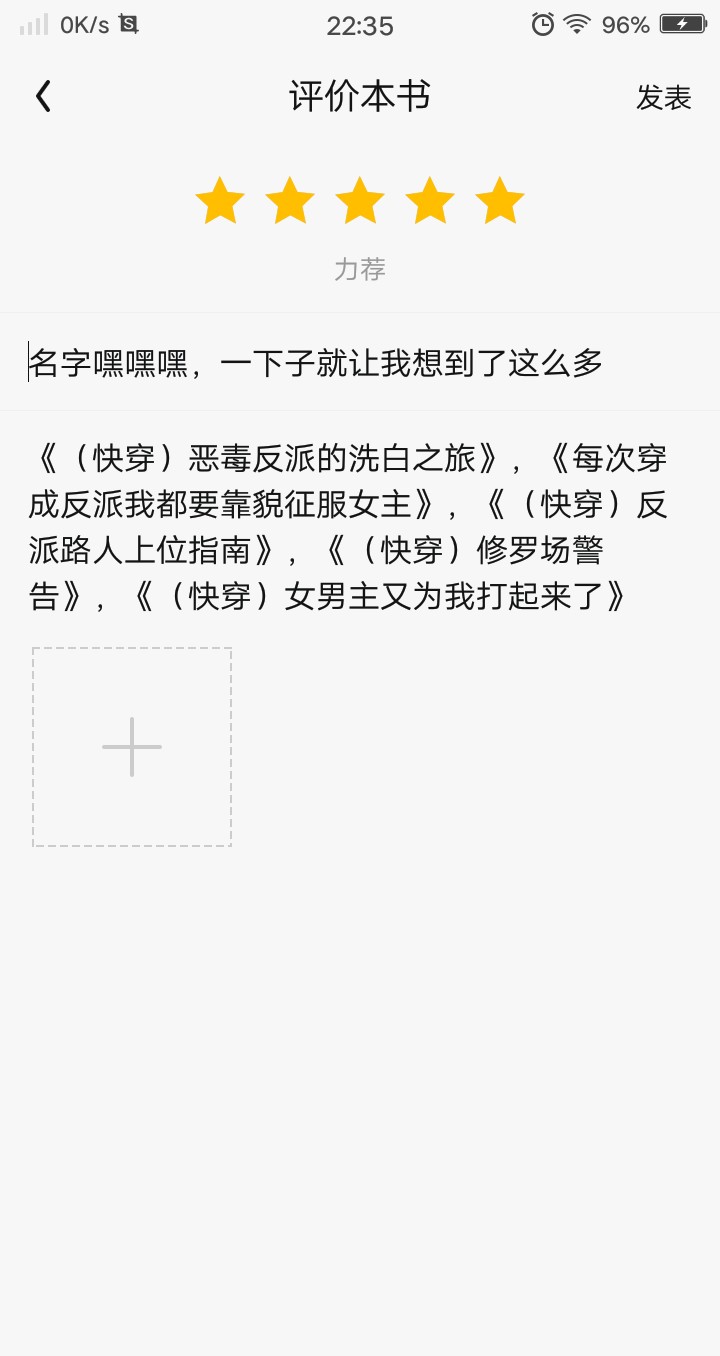Publish the review with 发表
The image size is (720, 1356).
[x=663, y=97]
